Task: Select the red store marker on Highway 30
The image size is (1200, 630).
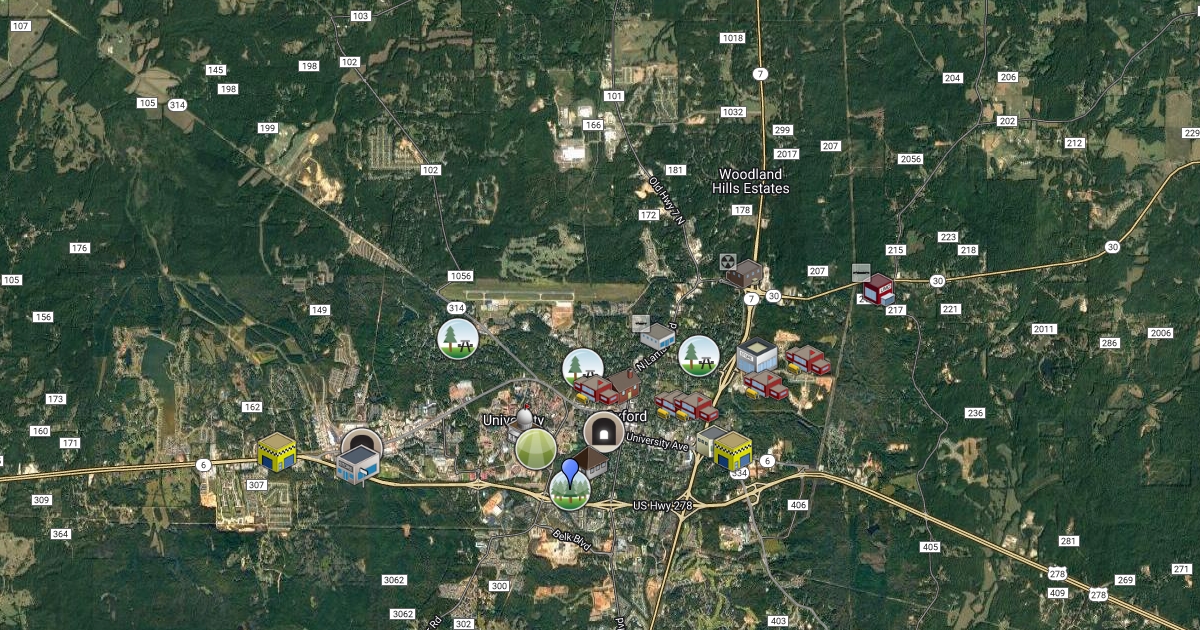Action: pos(877,289)
